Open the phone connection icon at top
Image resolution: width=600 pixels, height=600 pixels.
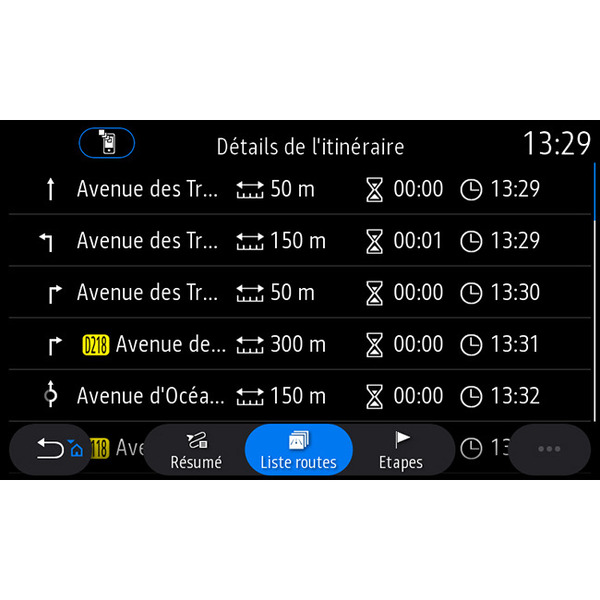tap(107, 144)
